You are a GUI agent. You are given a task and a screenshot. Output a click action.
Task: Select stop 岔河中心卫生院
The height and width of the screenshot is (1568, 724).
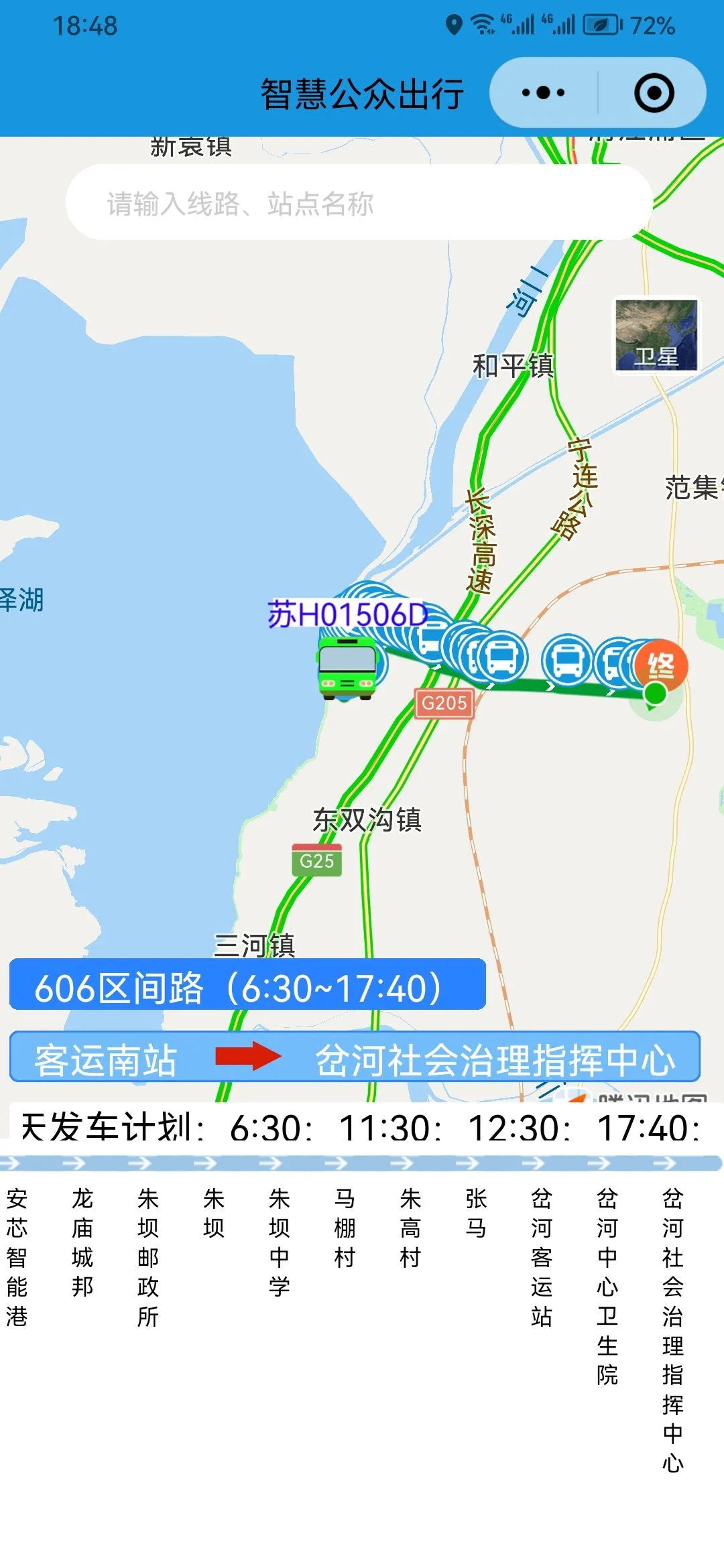click(607, 1288)
